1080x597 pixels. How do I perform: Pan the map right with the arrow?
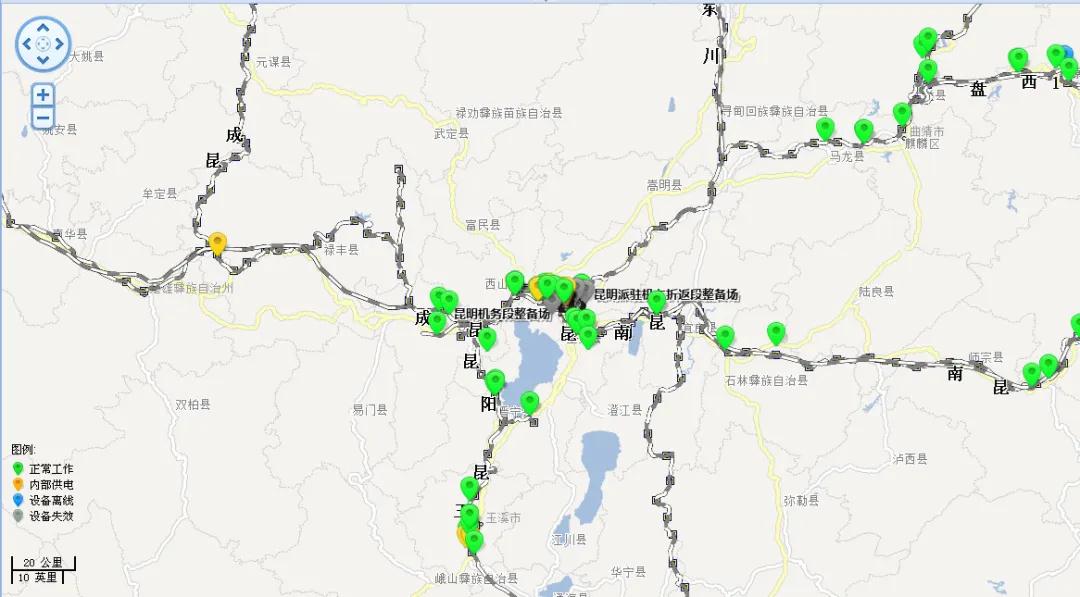pos(59,43)
